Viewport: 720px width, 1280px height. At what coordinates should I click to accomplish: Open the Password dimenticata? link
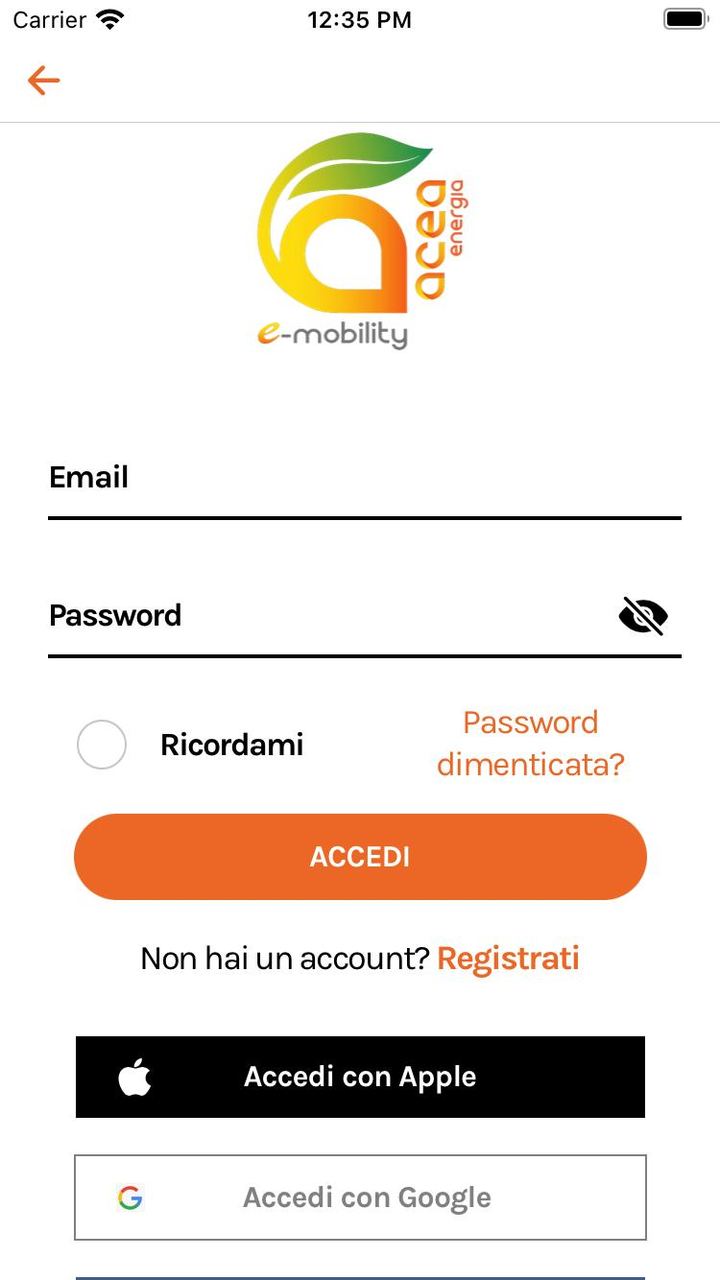coord(530,744)
